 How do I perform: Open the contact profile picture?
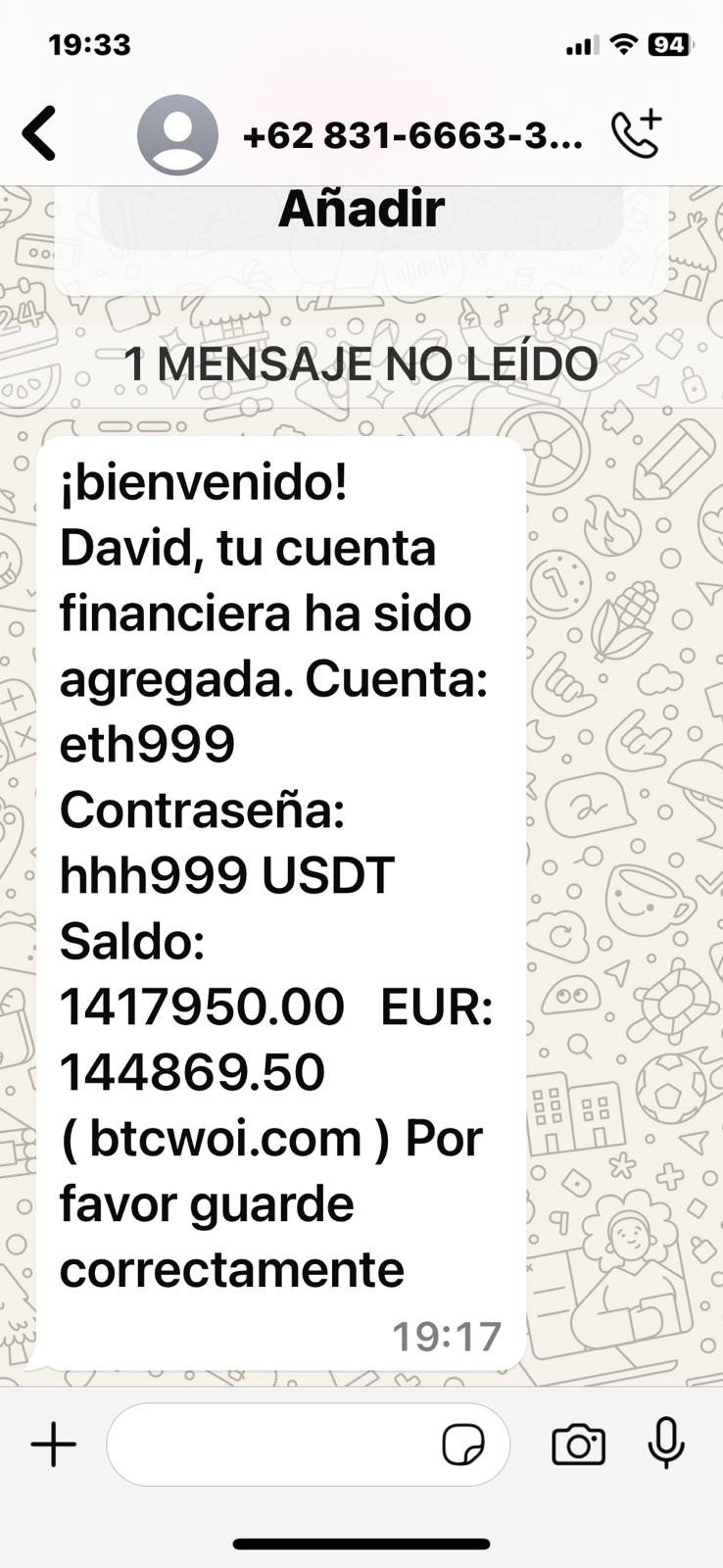tap(177, 135)
